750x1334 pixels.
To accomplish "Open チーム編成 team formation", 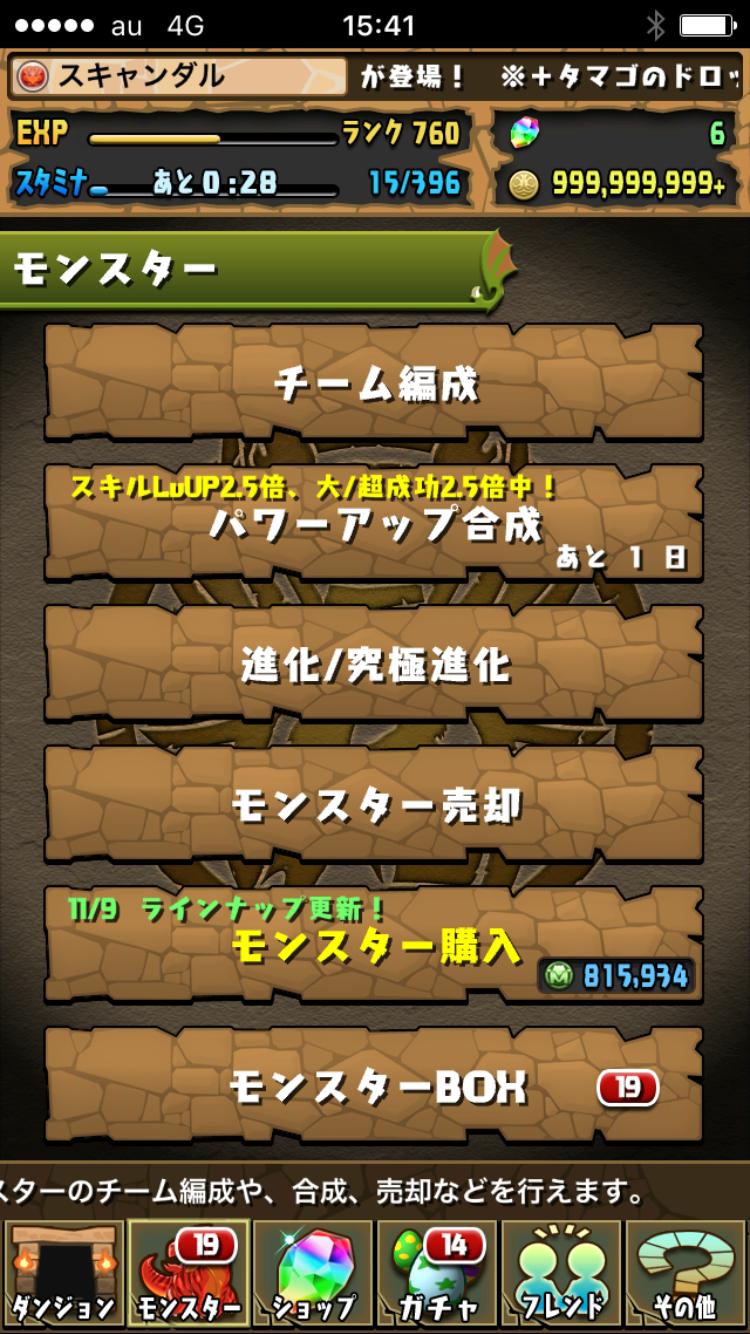I will [374, 383].
